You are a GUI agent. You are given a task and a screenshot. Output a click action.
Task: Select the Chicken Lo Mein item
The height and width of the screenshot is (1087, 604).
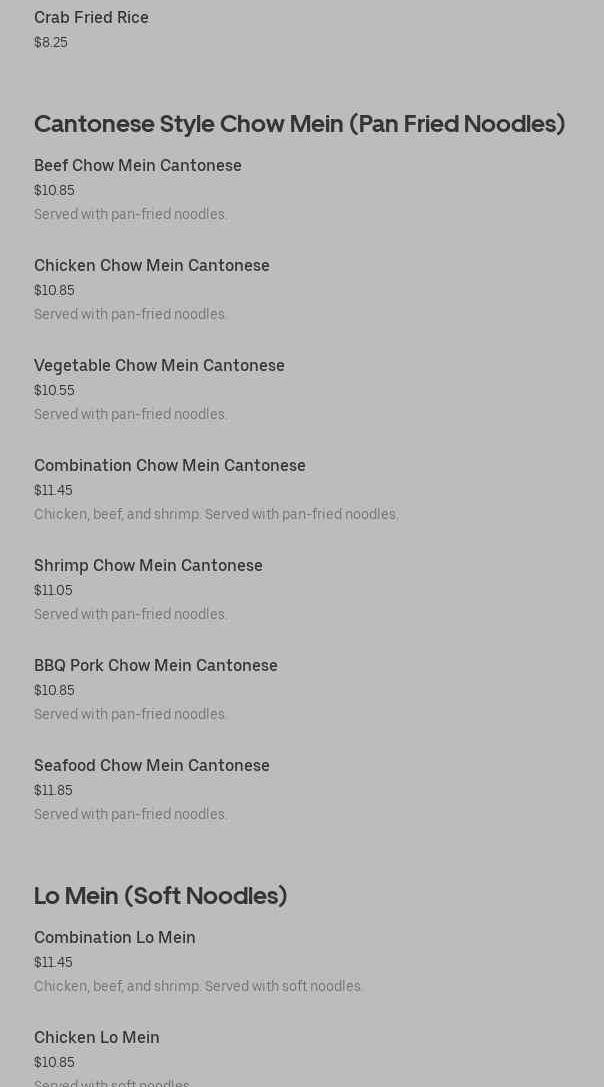(x=97, y=1038)
